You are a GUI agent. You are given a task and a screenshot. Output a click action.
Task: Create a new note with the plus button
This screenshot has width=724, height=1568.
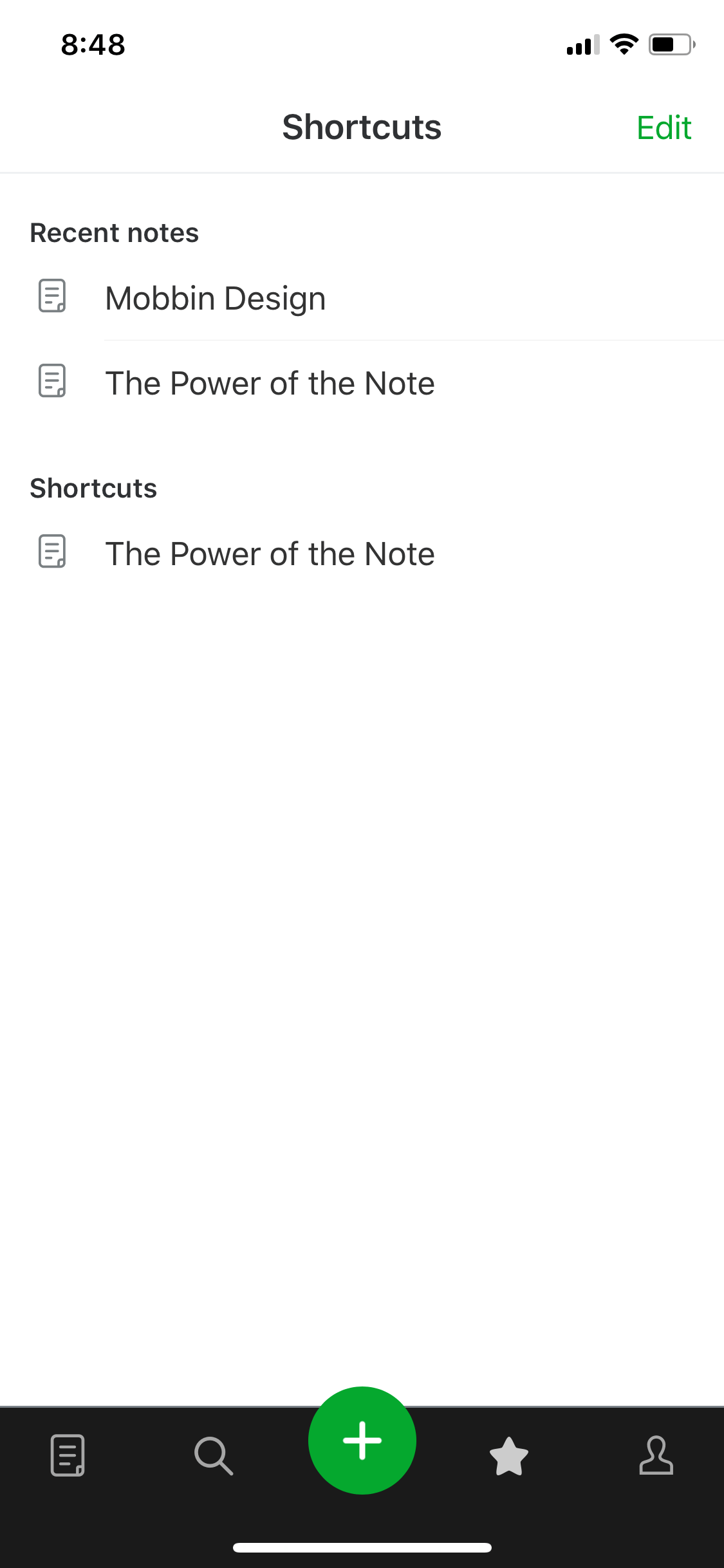362,1441
